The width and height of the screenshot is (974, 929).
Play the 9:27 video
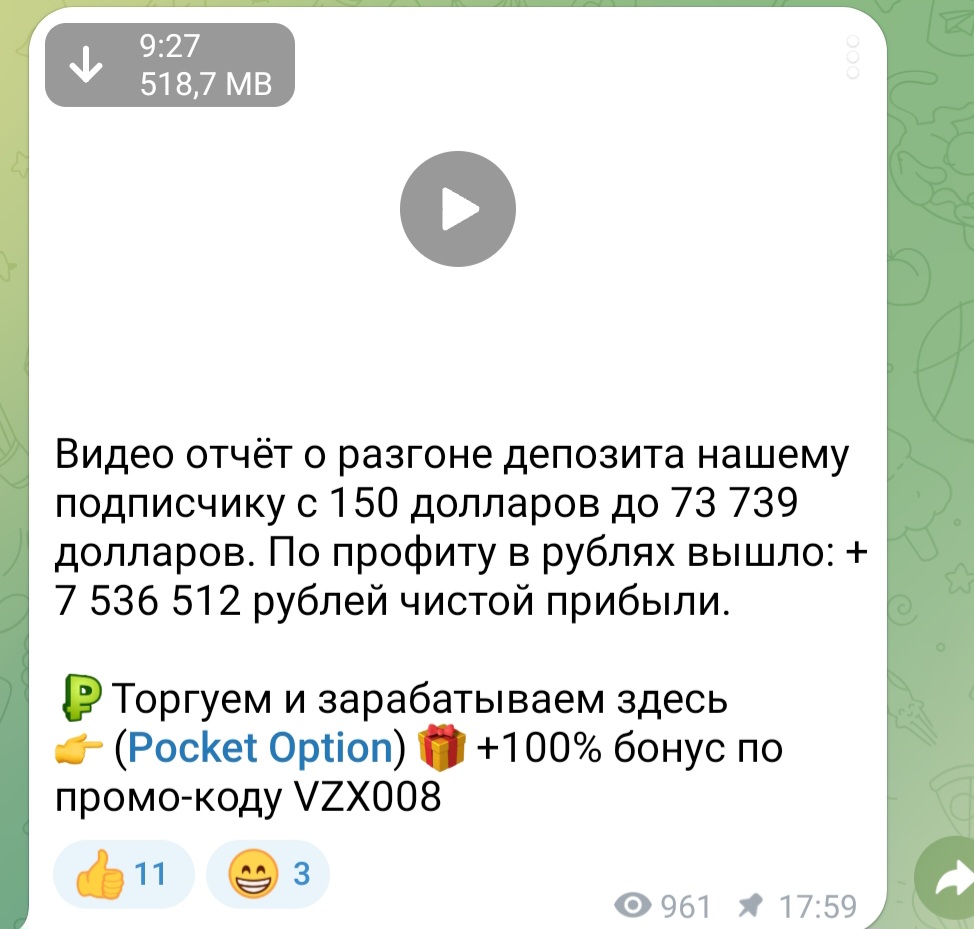[457, 209]
